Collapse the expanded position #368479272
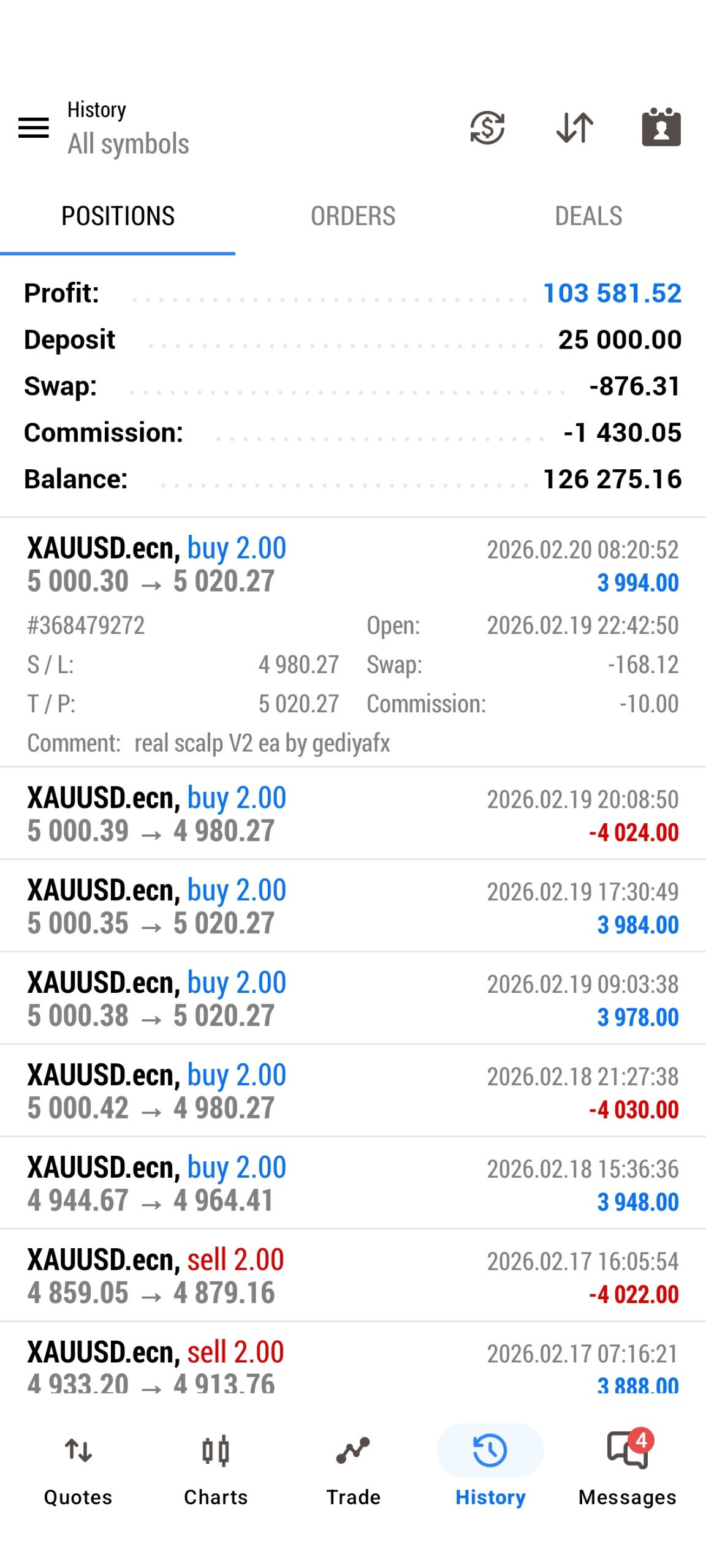The image size is (706, 1568). tap(353, 565)
